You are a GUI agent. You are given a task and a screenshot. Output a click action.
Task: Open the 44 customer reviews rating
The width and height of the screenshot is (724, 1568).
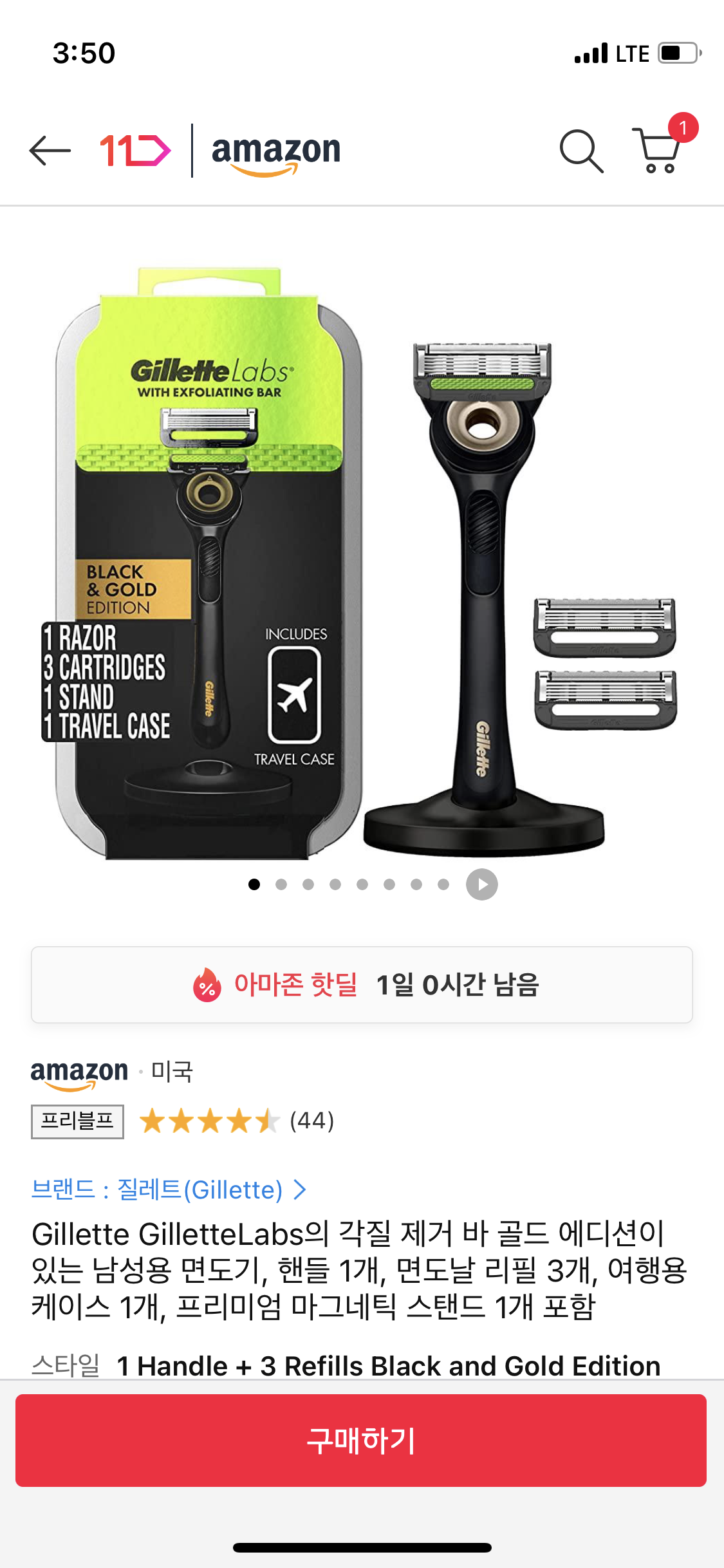point(237,1121)
